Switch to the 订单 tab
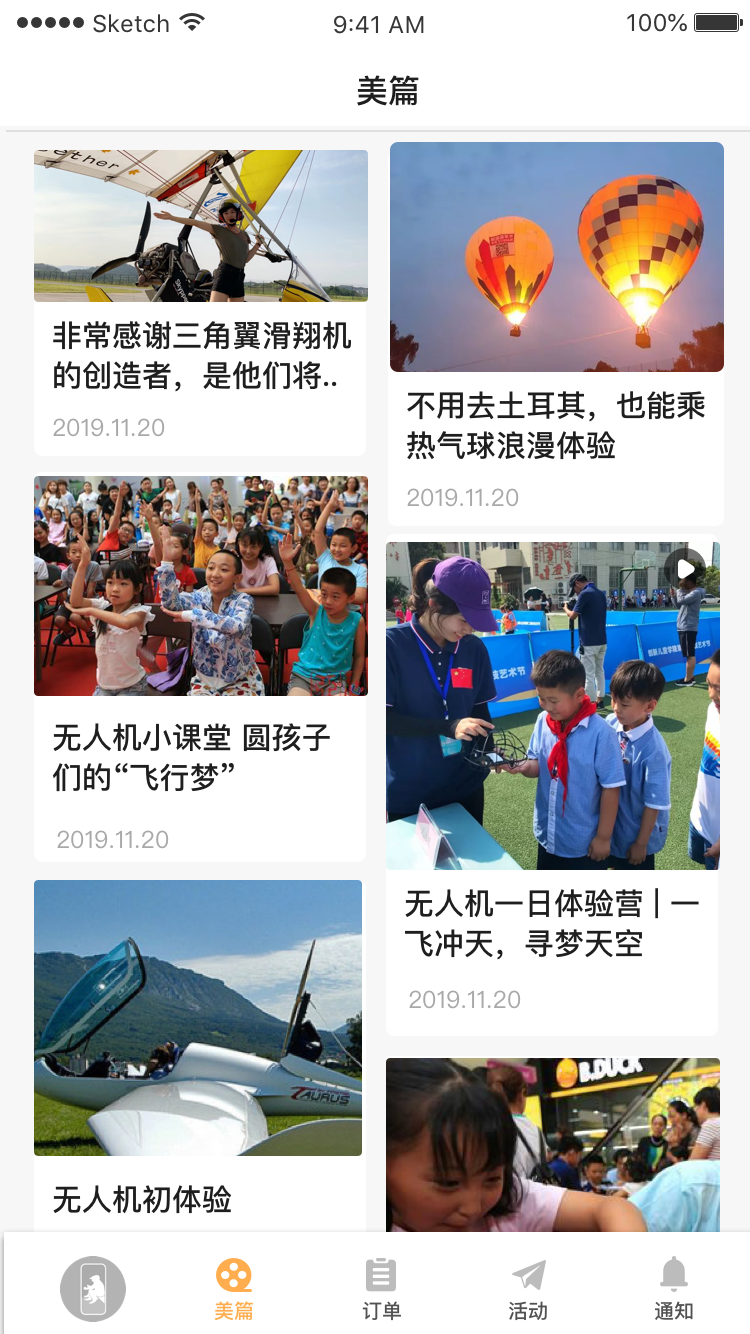 [x=381, y=1289]
